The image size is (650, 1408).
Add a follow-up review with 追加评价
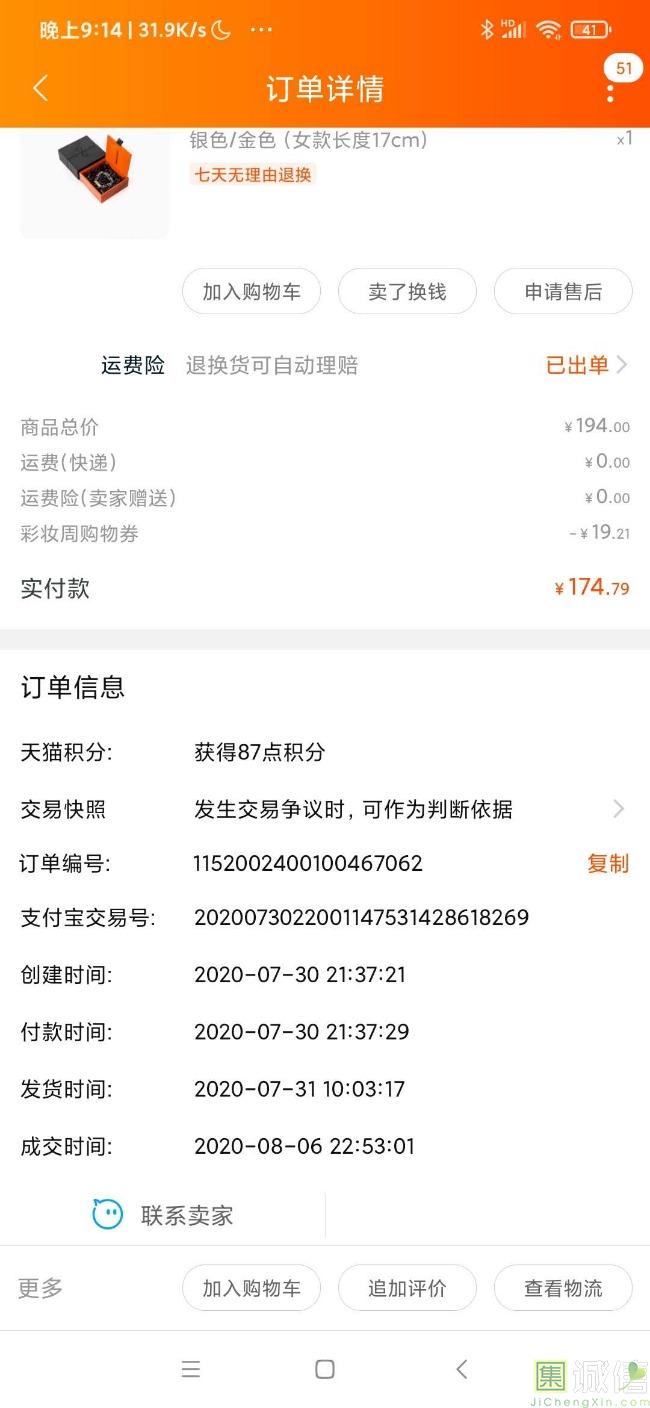[x=407, y=1288]
